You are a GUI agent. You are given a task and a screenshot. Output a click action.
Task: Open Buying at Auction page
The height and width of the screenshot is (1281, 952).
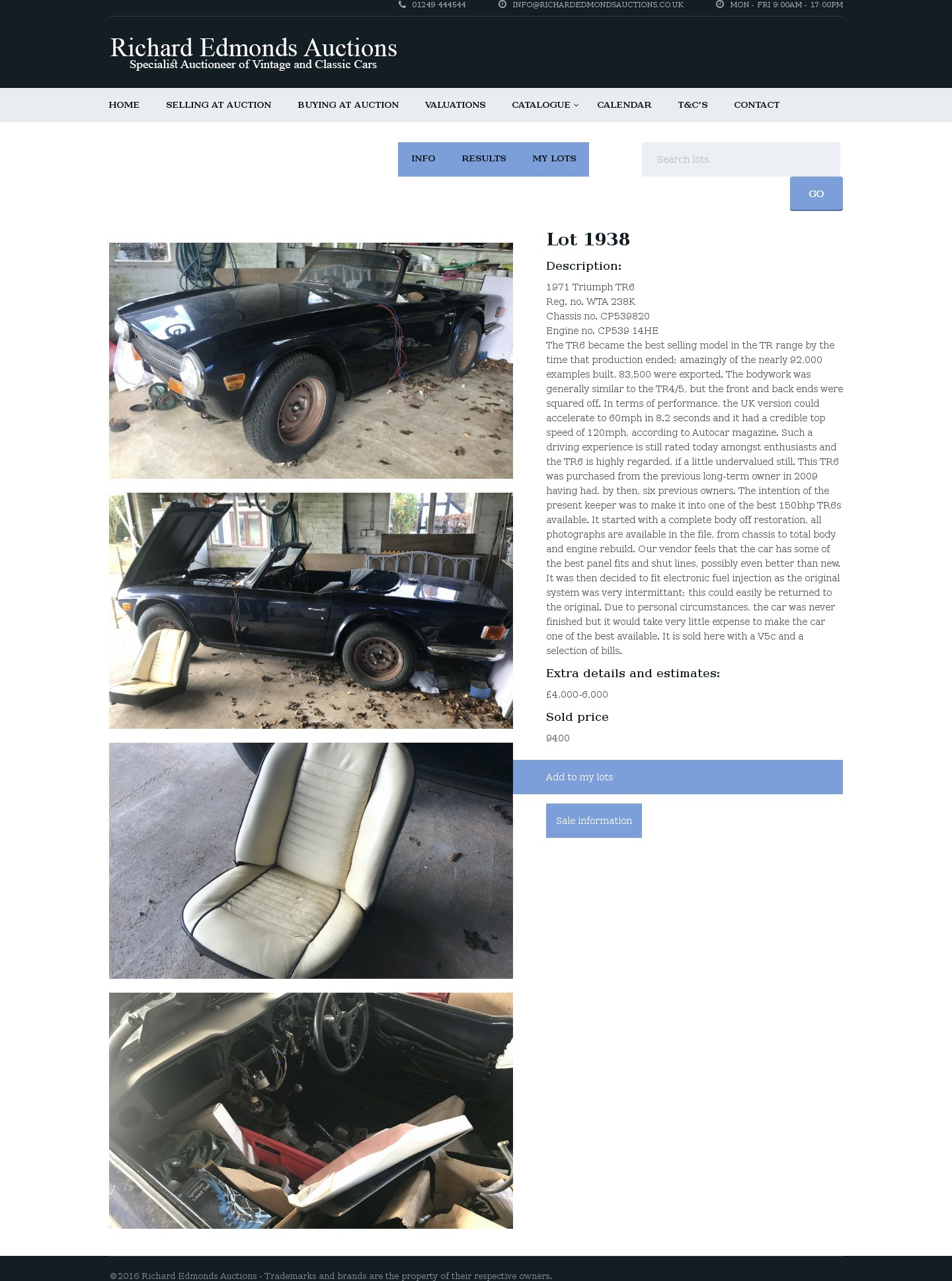pyautogui.click(x=348, y=104)
